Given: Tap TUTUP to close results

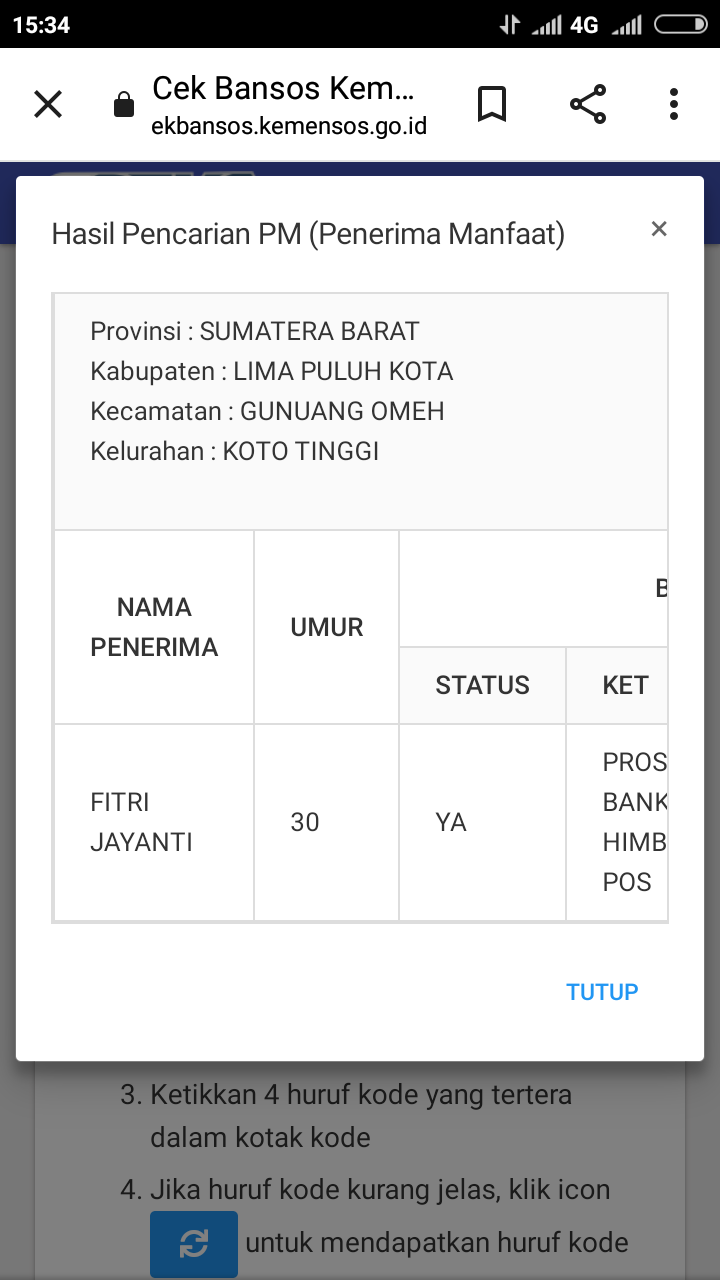Looking at the screenshot, I should point(602,992).
